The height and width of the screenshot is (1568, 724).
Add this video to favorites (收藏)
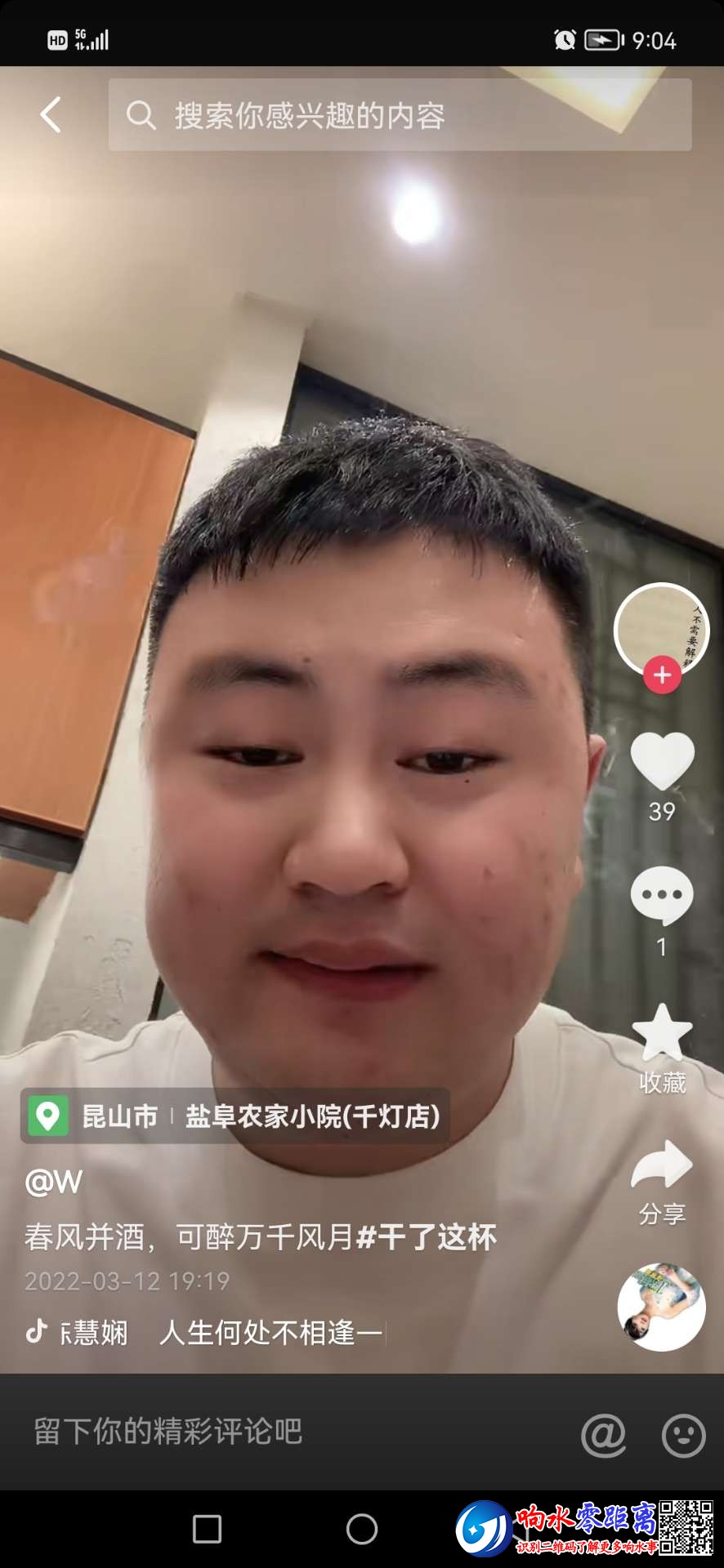click(x=662, y=1033)
